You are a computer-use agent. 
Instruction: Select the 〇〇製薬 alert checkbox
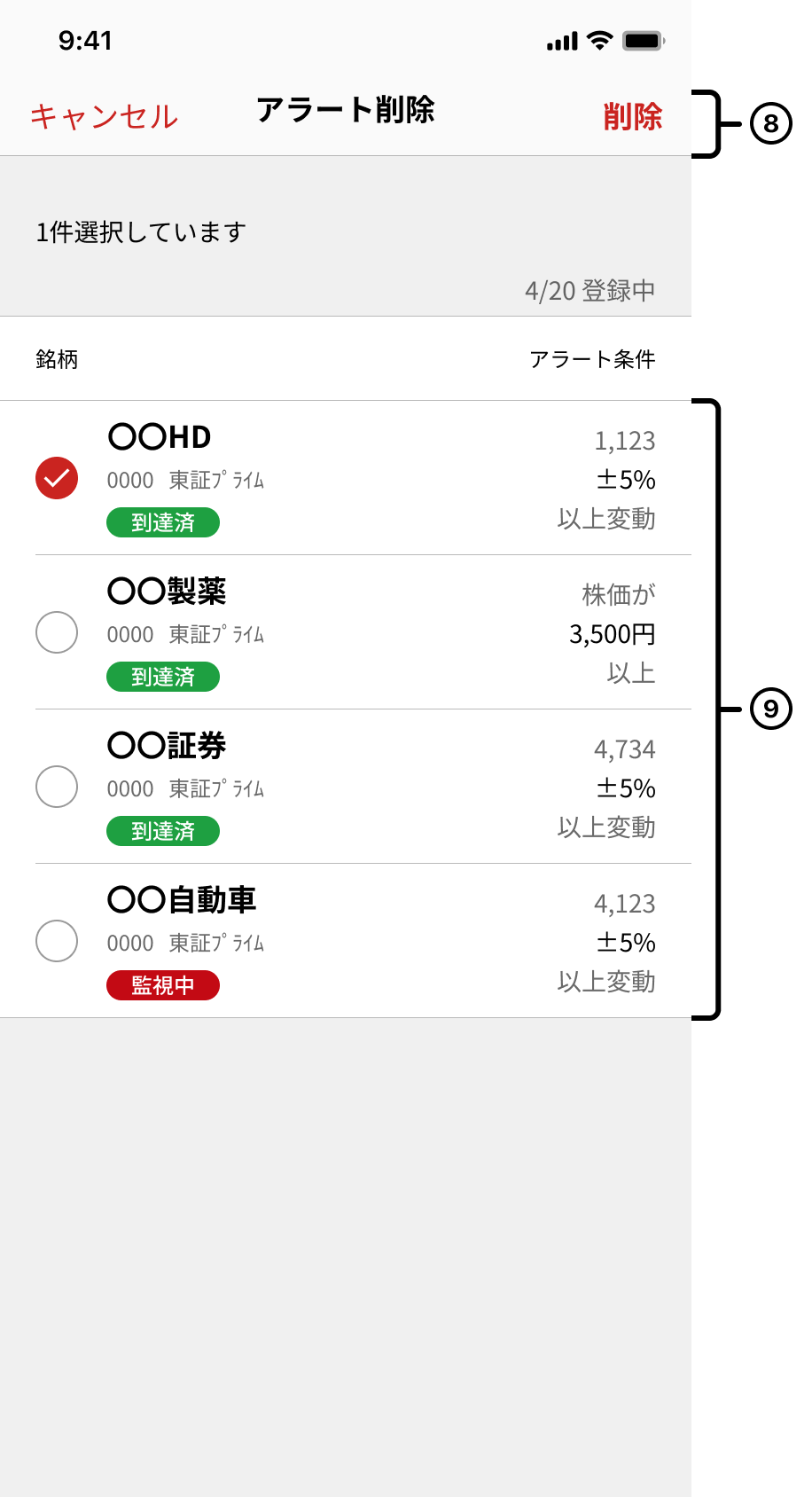[57, 632]
